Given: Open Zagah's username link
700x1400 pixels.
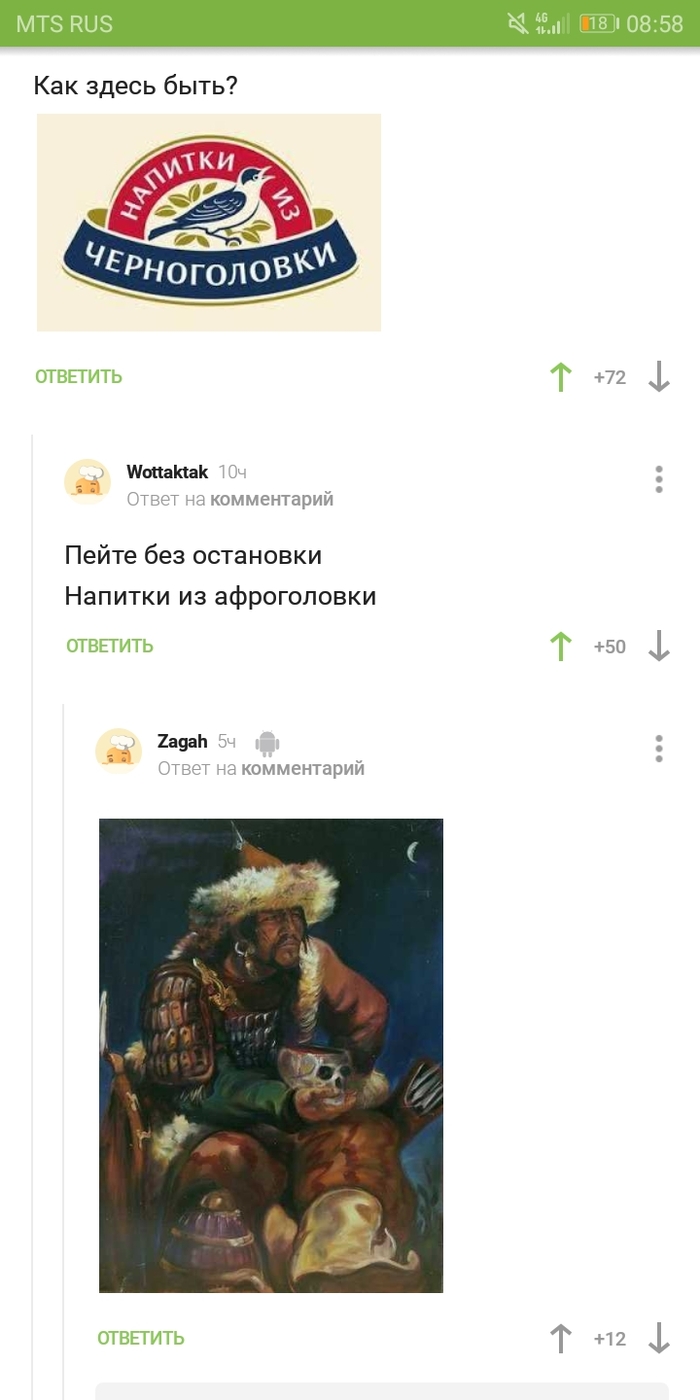Looking at the screenshot, I should 182,741.
